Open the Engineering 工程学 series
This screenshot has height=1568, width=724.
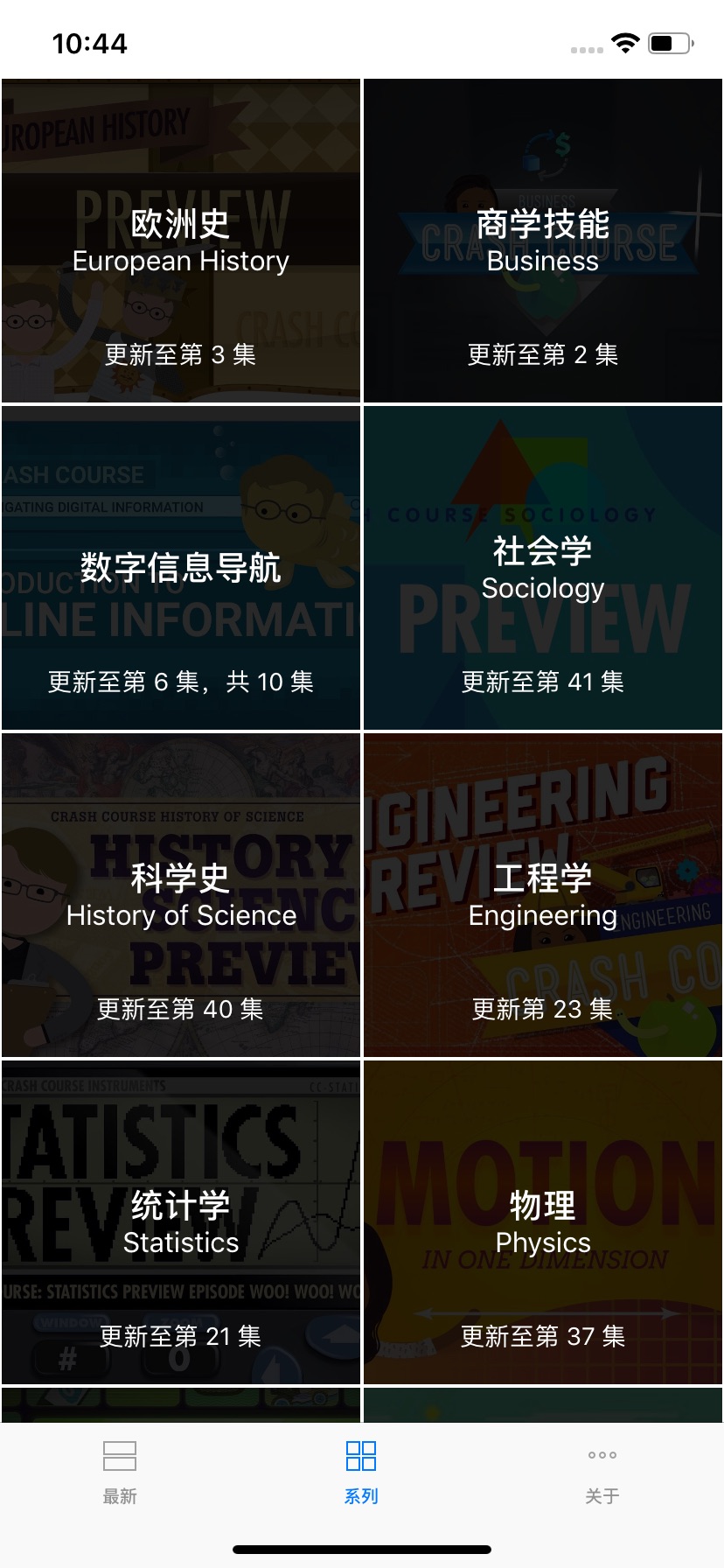(543, 895)
